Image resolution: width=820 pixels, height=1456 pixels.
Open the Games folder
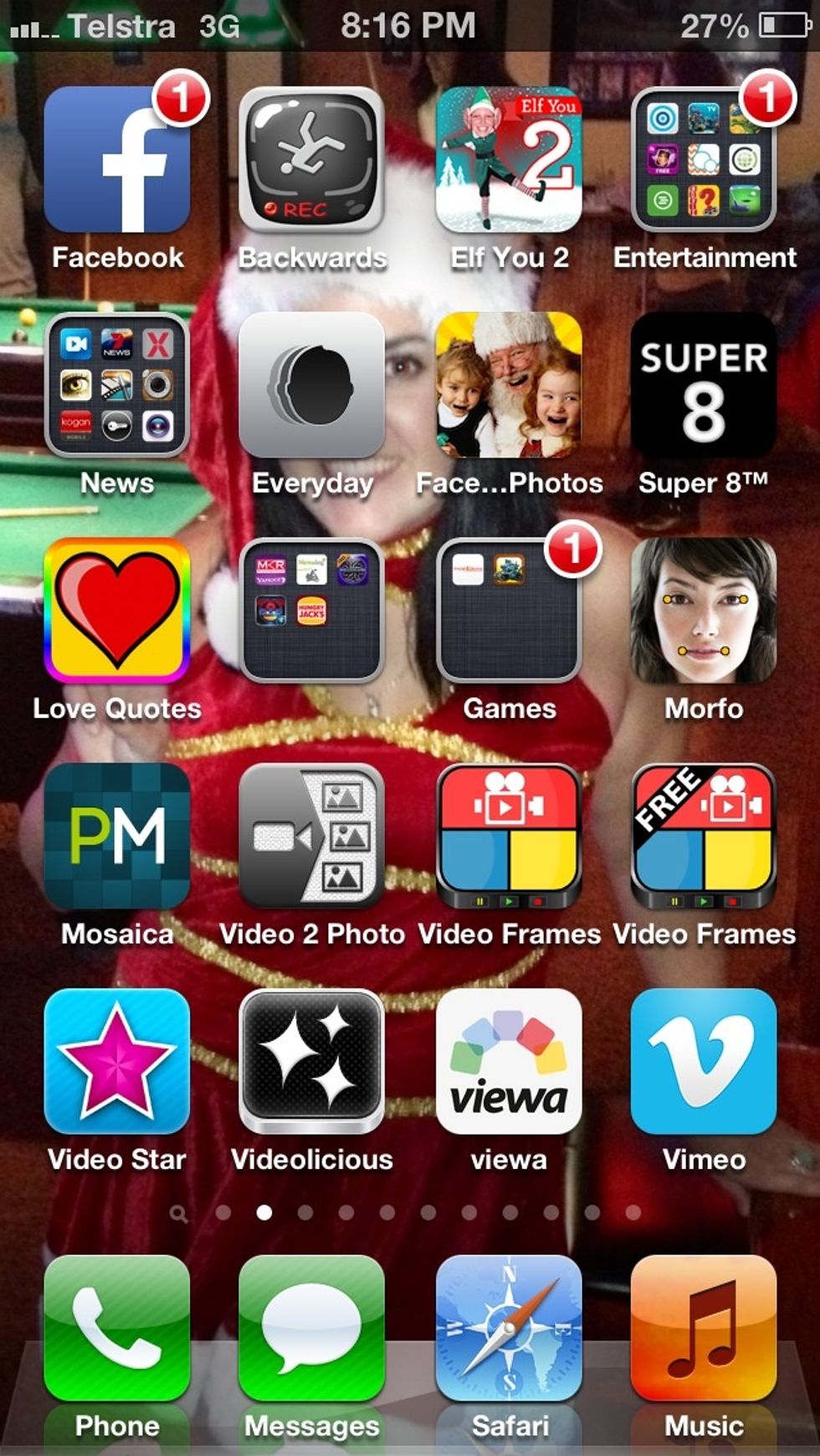[x=509, y=611]
